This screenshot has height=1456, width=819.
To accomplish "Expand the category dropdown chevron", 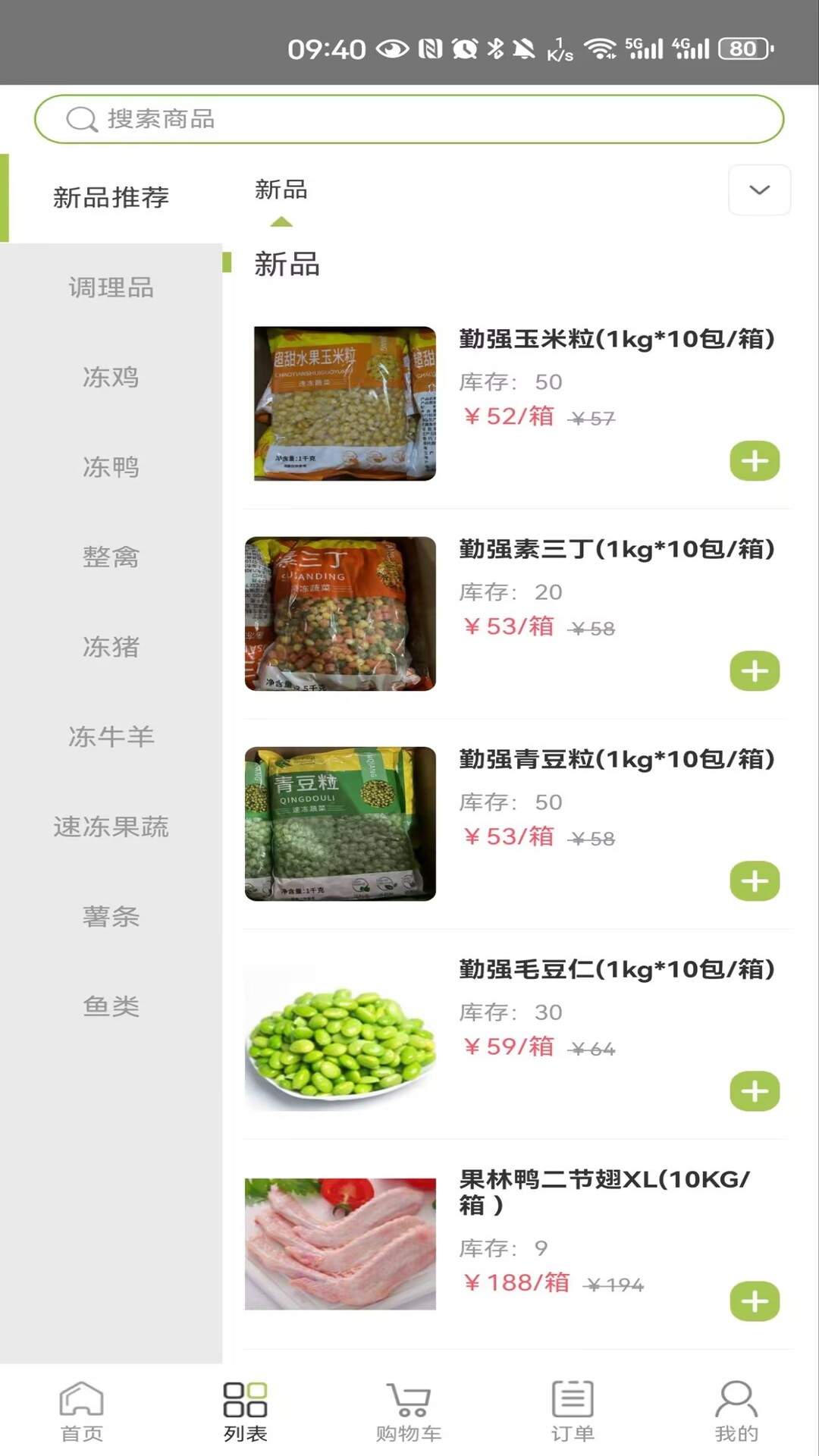I will [759, 190].
